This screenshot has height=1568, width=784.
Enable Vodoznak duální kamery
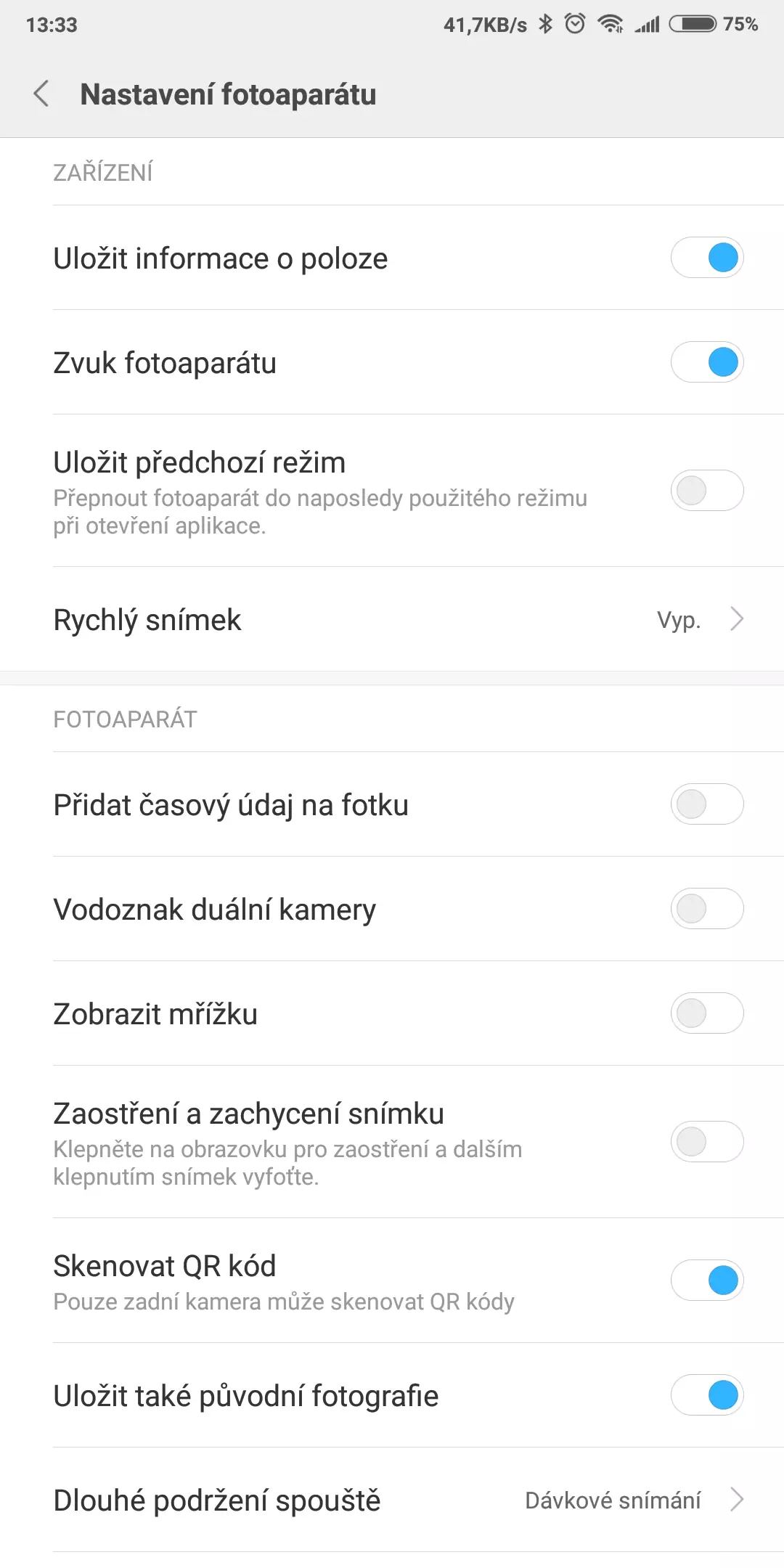click(707, 909)
